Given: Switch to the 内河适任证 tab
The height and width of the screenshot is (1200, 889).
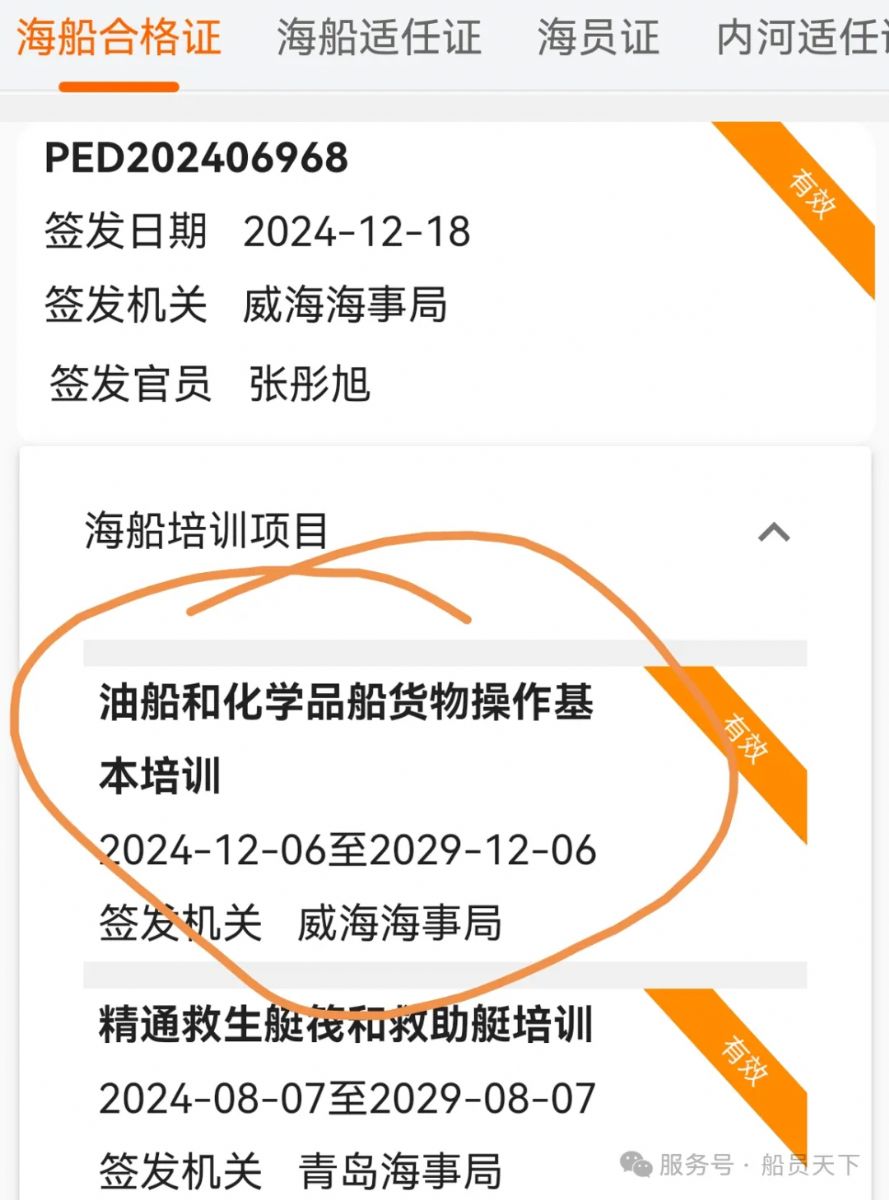Looking at the screenshot, I should click(x=800, y=38).
